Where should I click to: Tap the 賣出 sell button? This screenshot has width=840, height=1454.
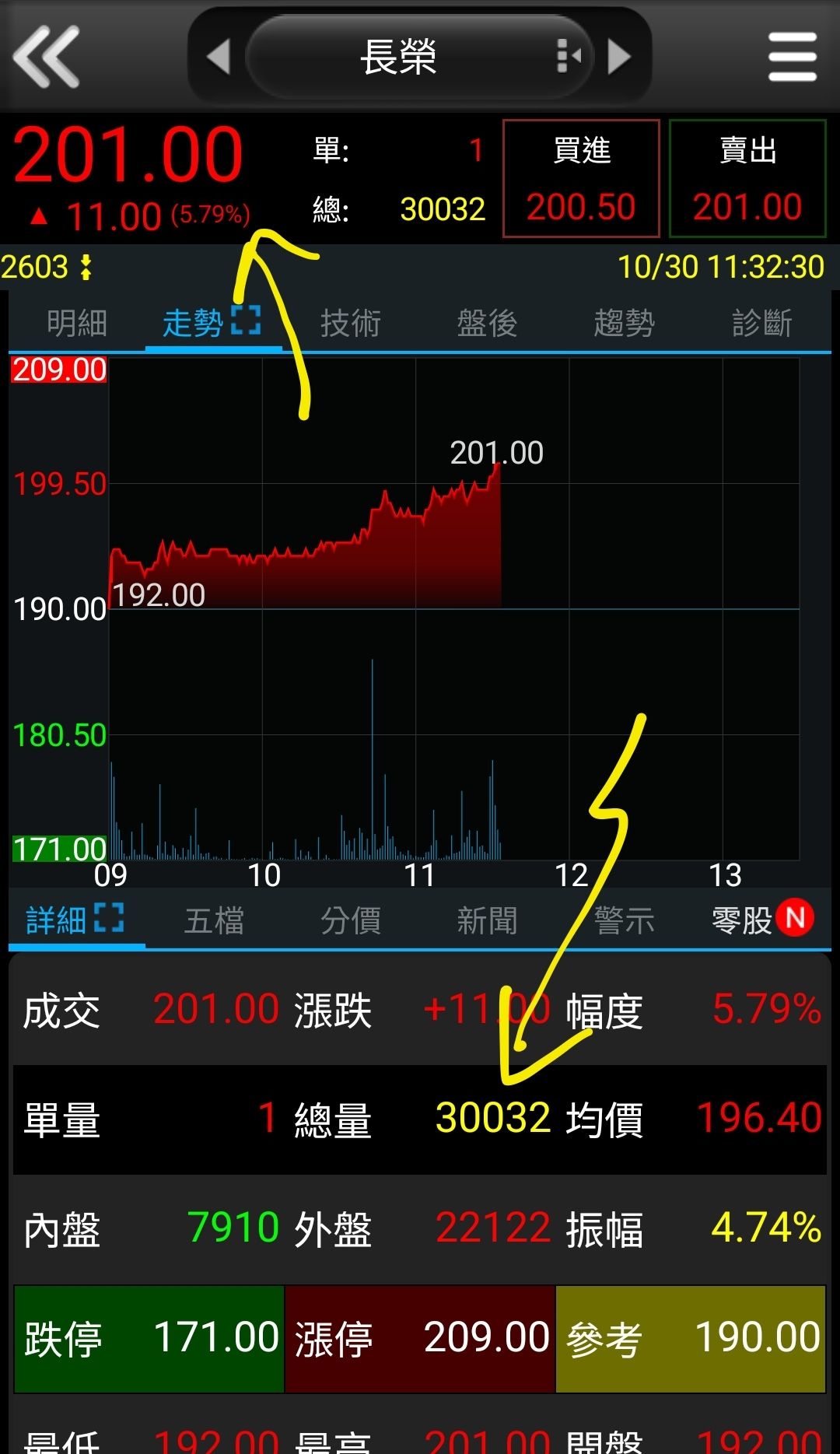click(747, 178)
